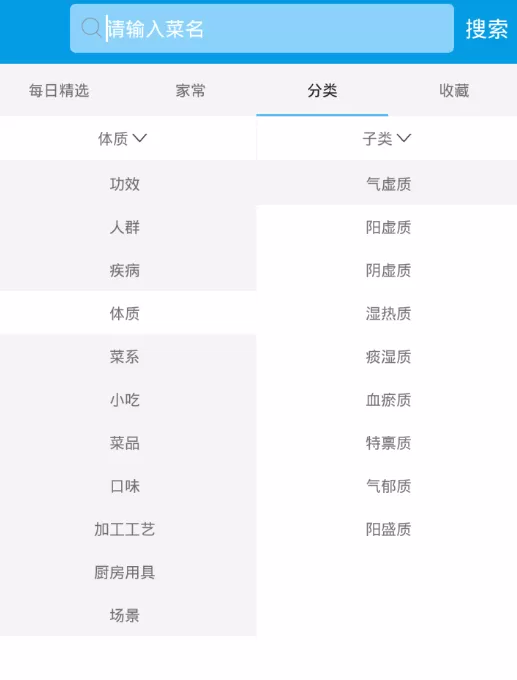
Task: Expand the 子类 dropdown
Action: (387, 138)
